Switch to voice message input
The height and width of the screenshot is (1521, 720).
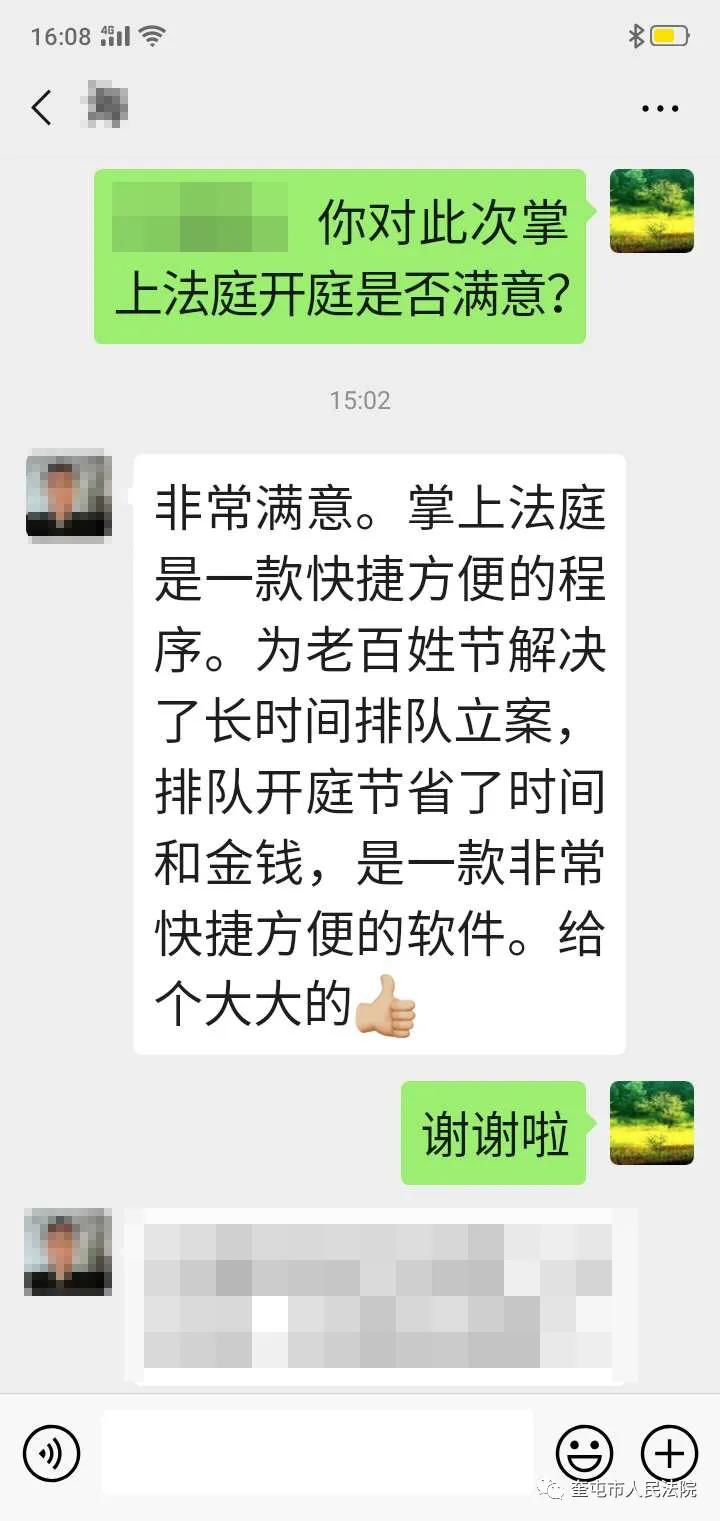coord(51,1454)
